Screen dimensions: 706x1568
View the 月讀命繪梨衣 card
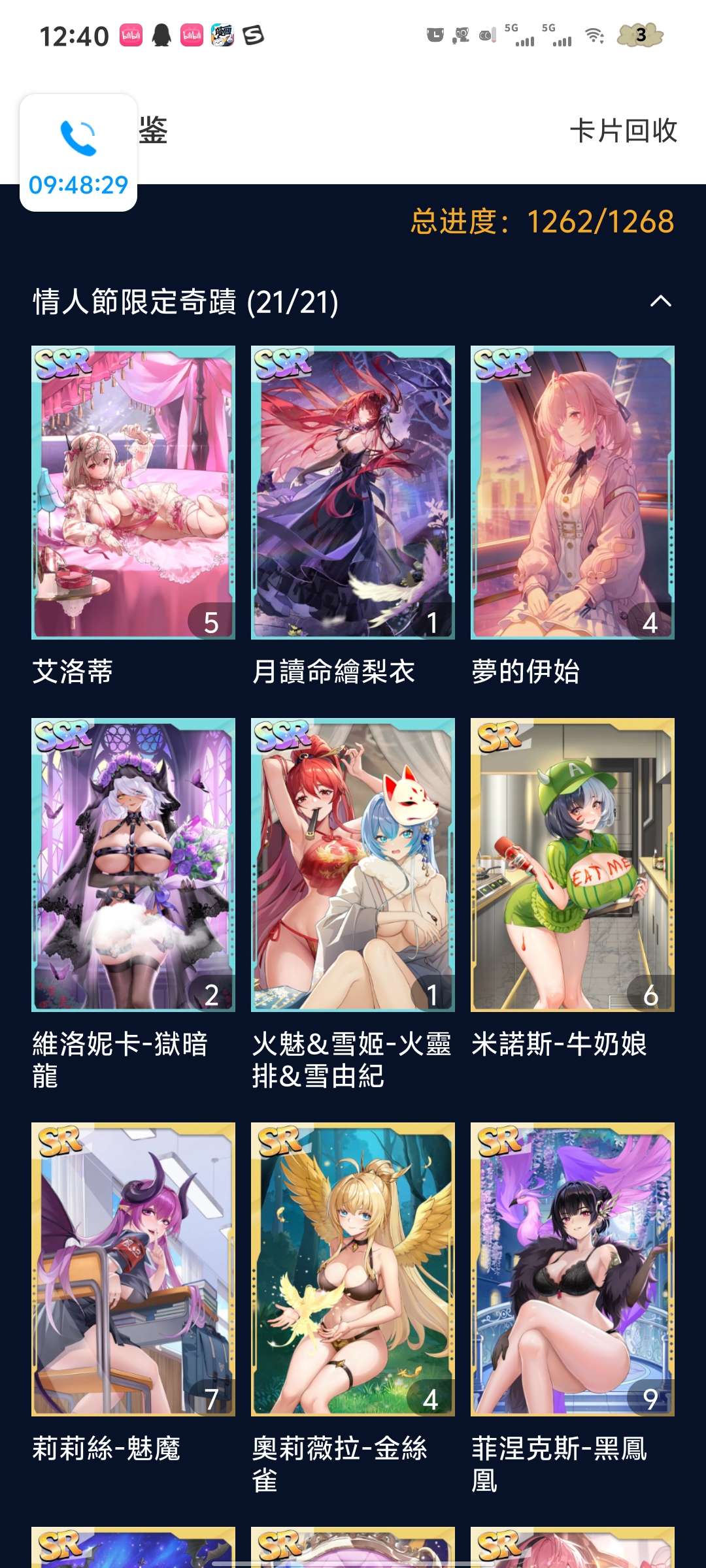[x=353, y=492]
